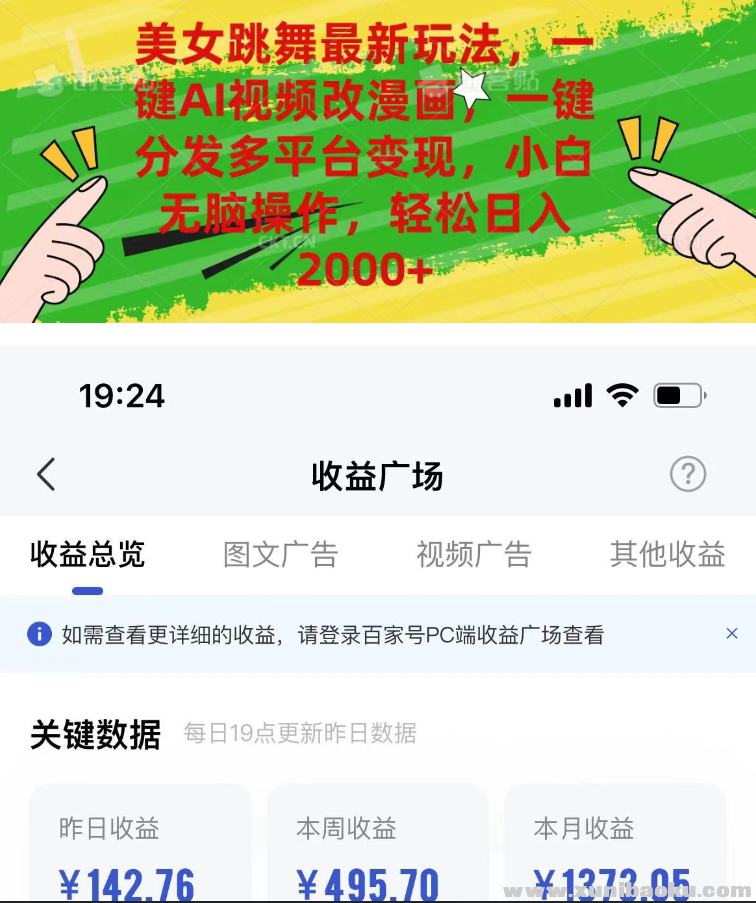756x903 pixels.
Task: Tap the question mark circle at top right
Action: (688, 474)
